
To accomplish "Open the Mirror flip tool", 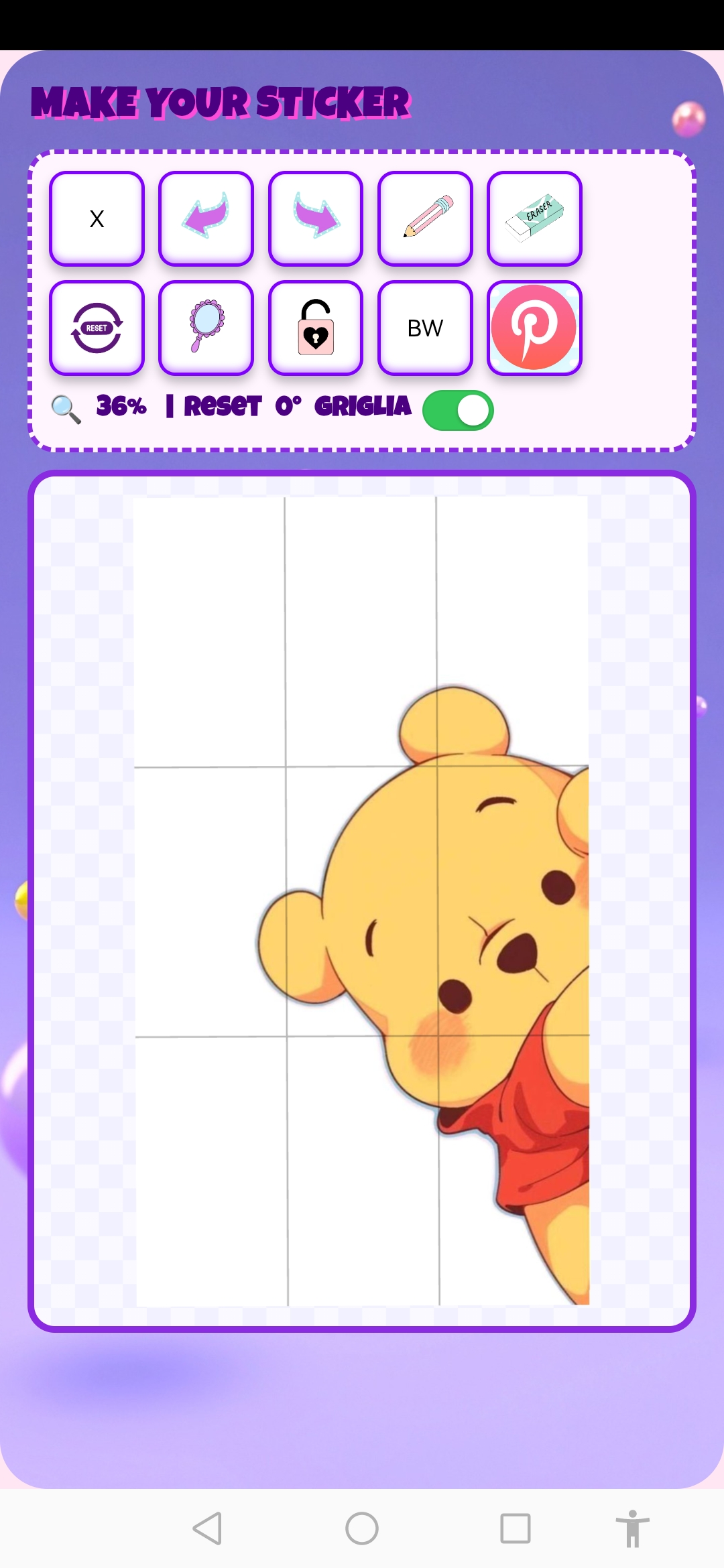I will 206,328.
